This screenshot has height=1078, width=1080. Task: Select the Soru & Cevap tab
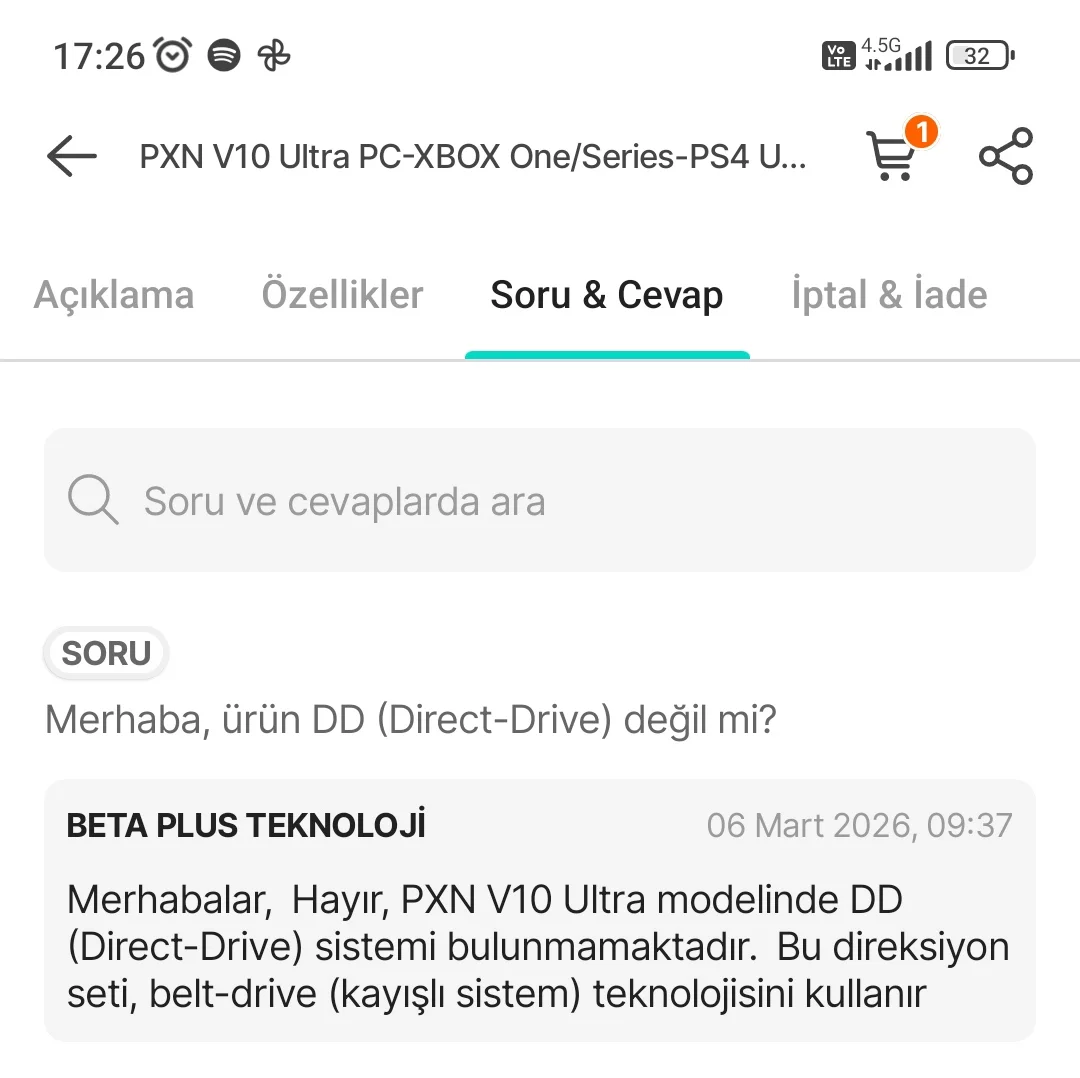[606, 296]
